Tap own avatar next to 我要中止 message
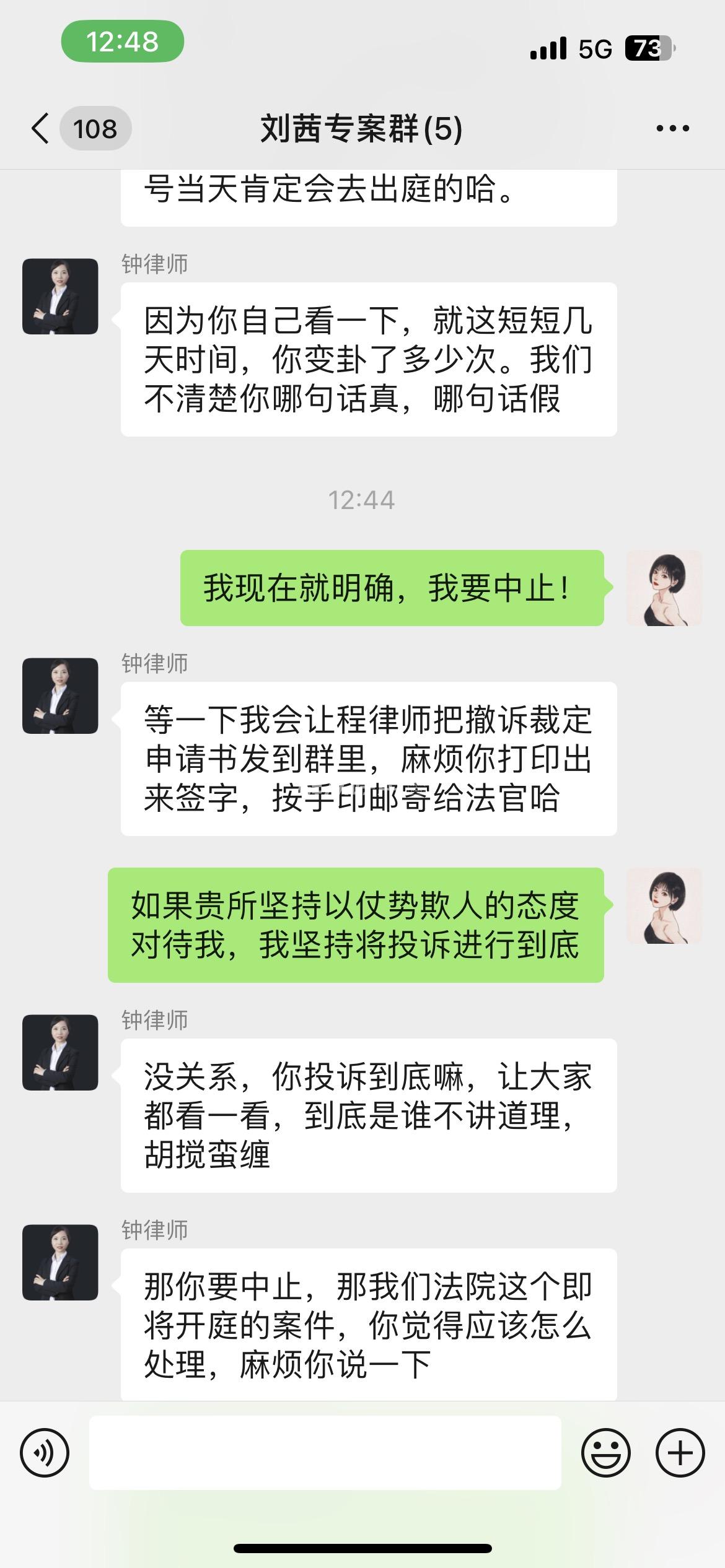Image resolution: width=725 pixels, height=1568 pixels. pos(664,588)
